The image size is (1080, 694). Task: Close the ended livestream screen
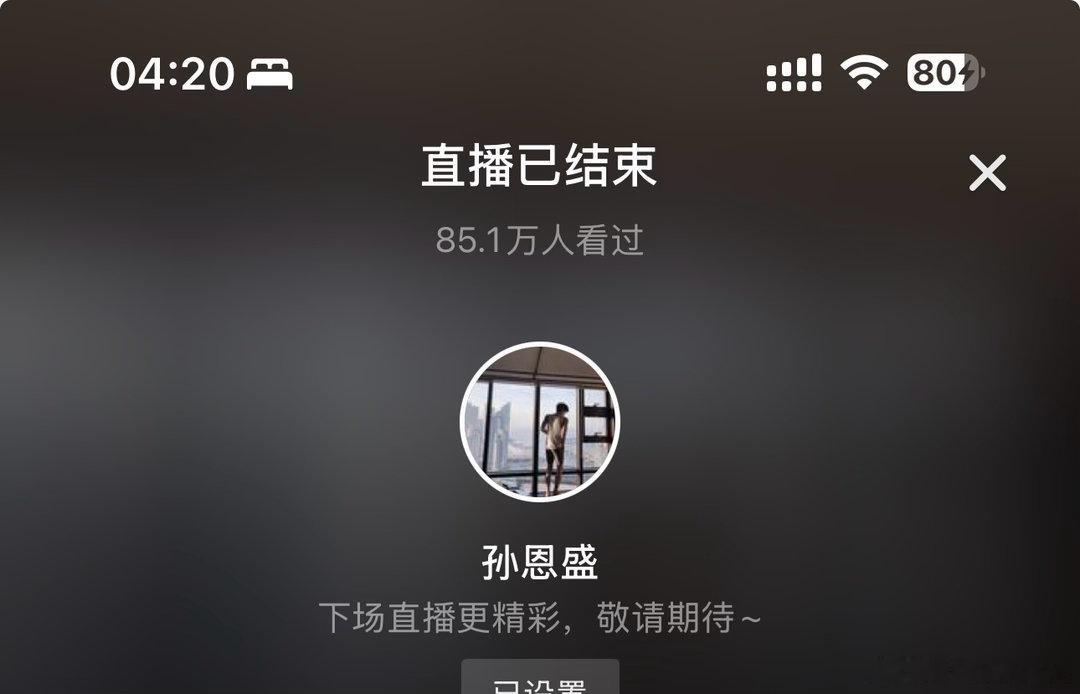click(987, 173)
